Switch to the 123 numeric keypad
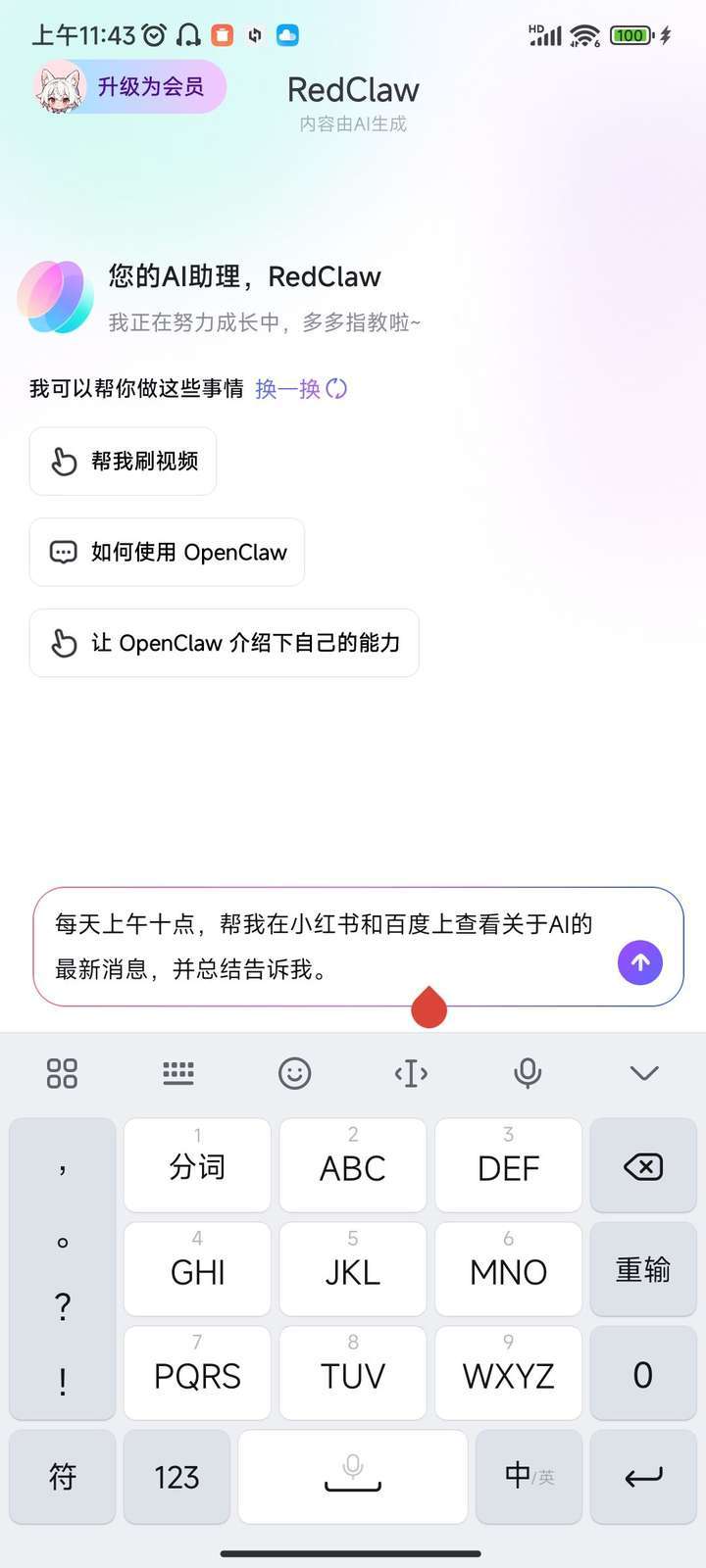 tap(176, 1477)
